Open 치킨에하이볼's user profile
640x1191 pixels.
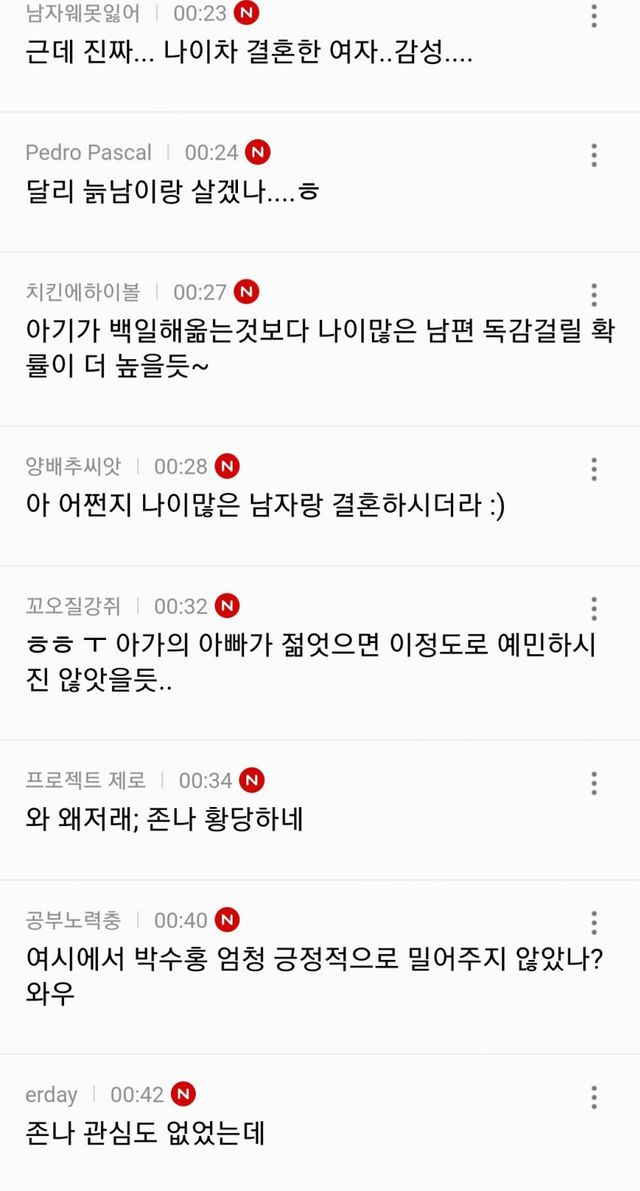click(83, 292)
